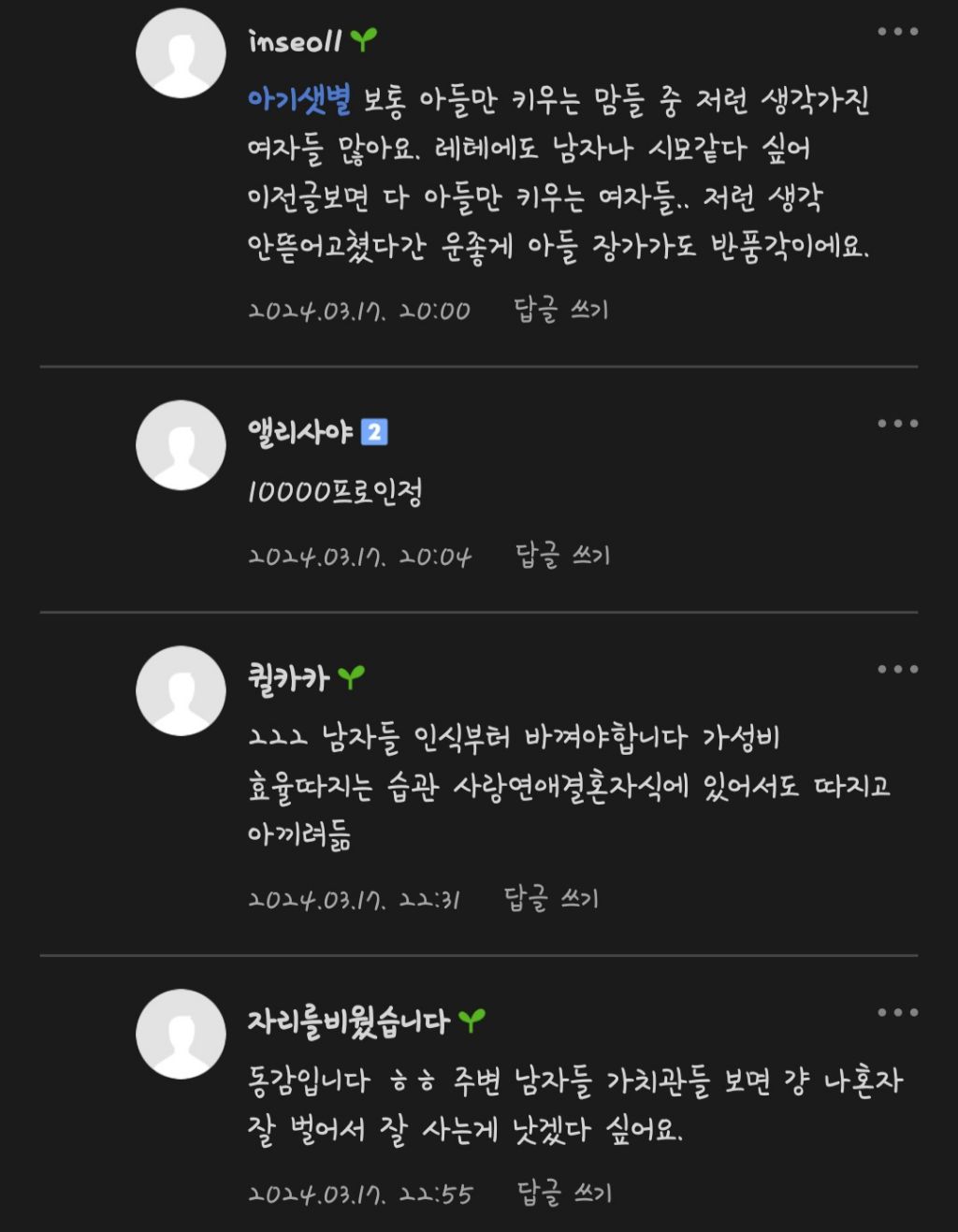Open the 퀄카카 username
Image resolution: width=958 pixels, height=1232 pixels.
288,677
